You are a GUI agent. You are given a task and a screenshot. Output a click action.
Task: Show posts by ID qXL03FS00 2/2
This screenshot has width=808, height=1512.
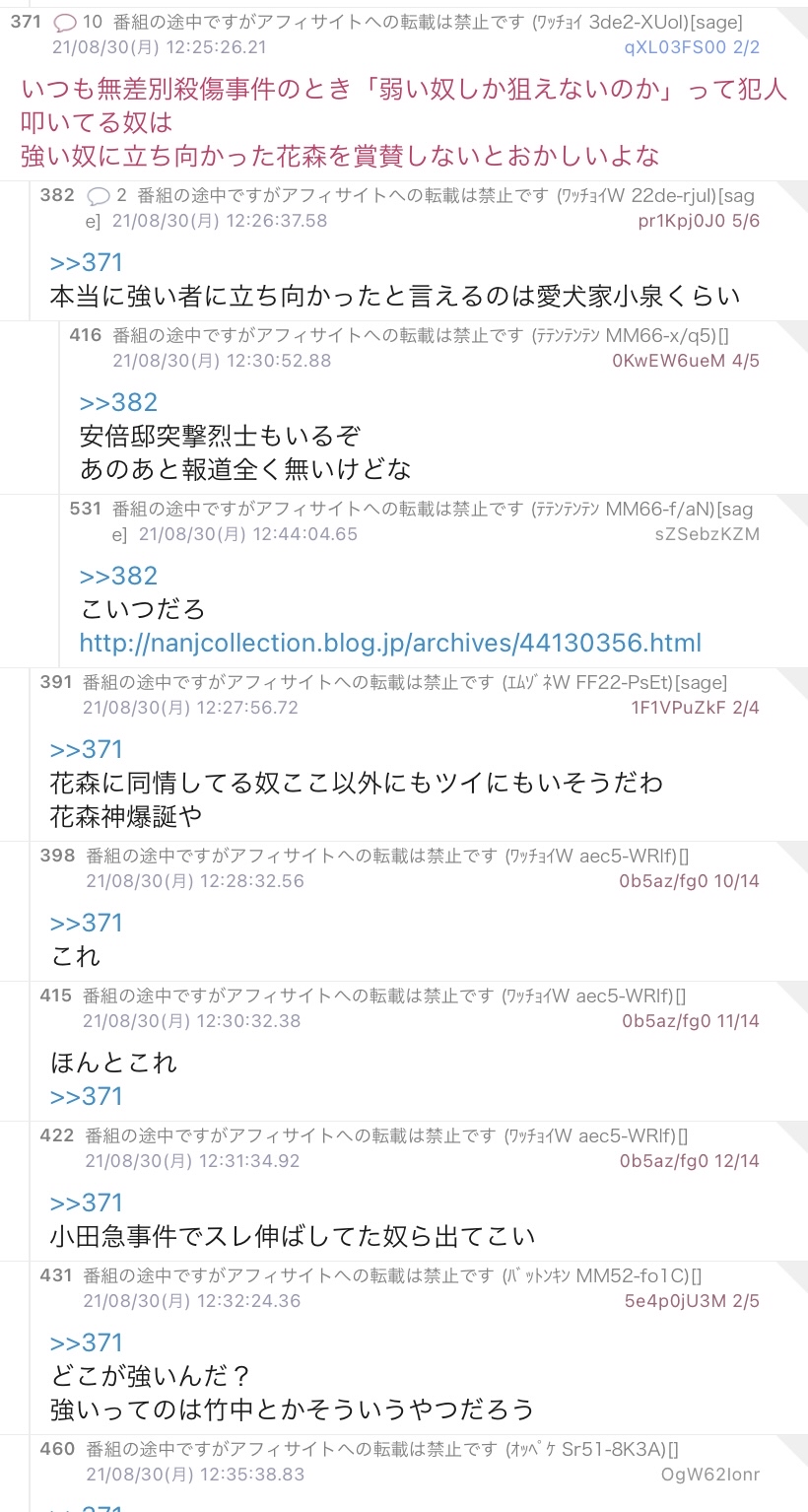[692, 47]
